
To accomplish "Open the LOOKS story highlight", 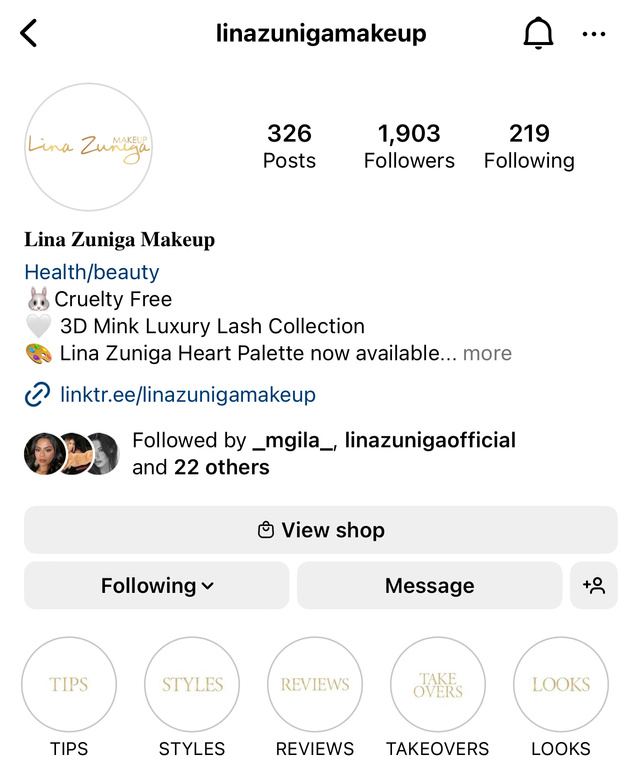I will point(561,685).
